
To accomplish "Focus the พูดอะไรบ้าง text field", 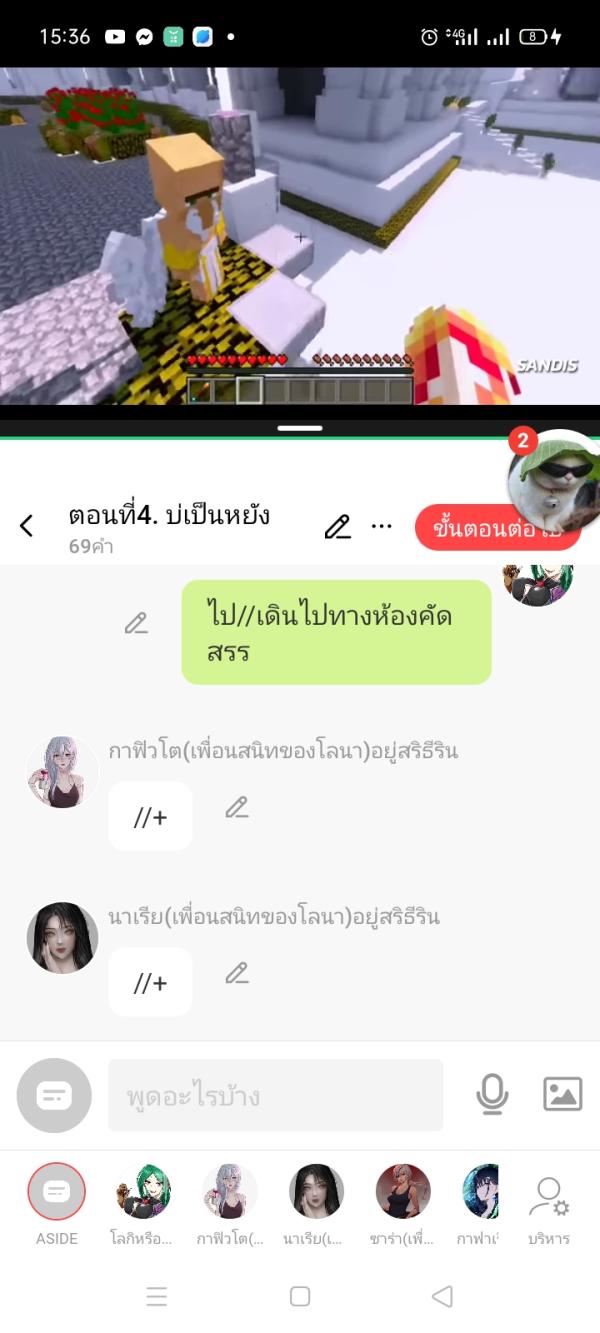I will (275, 1096).
